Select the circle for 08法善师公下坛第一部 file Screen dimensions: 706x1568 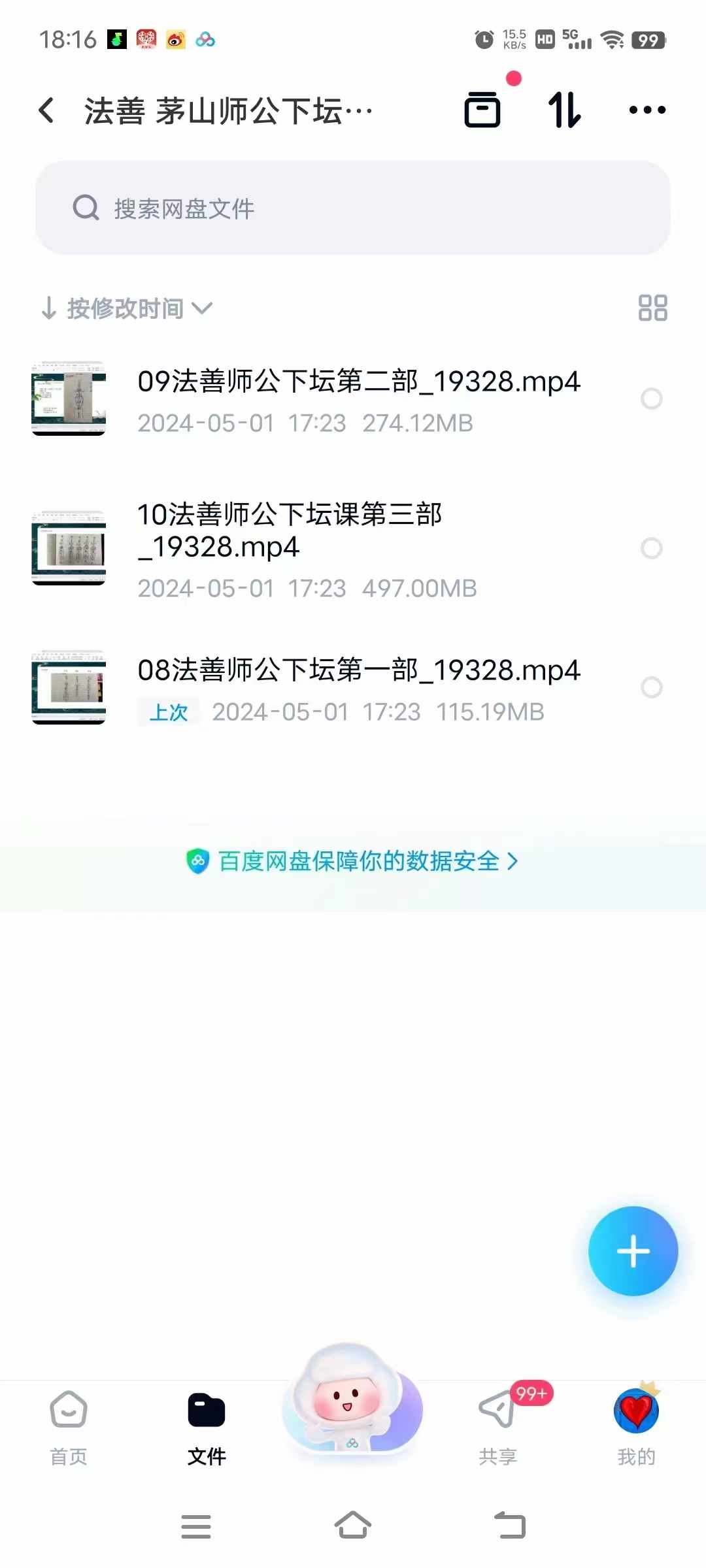(651, 687)
